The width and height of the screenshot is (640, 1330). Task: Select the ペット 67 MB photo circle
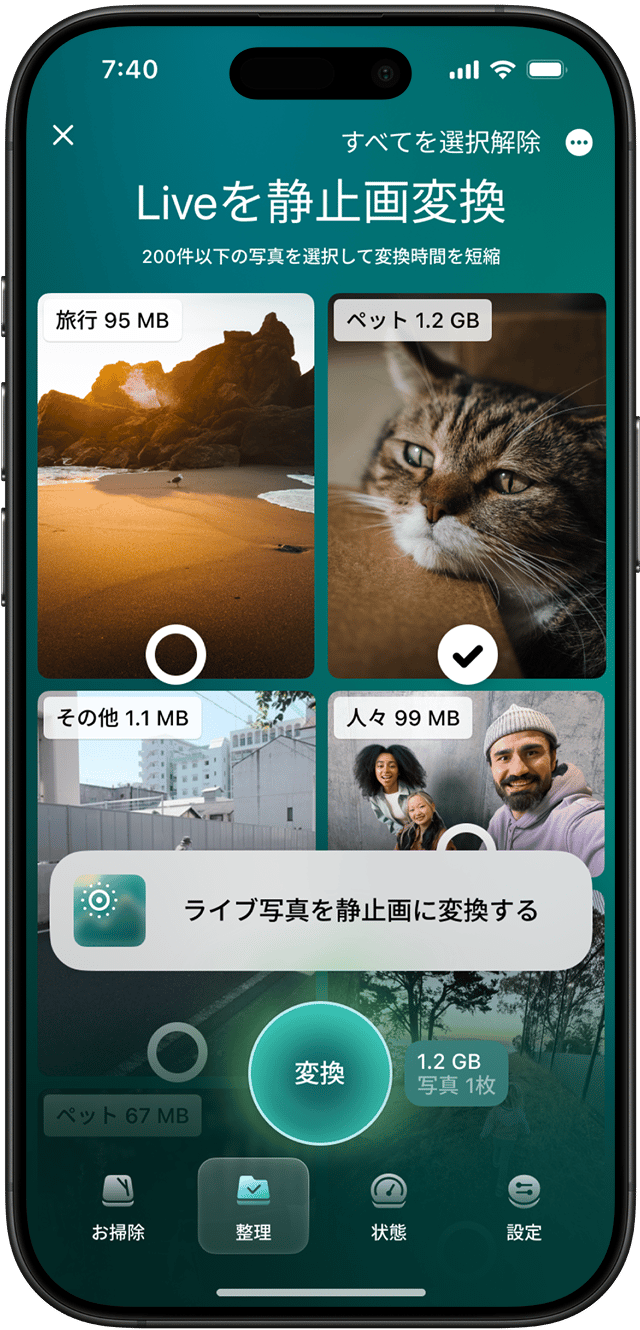pos(177,1052)
